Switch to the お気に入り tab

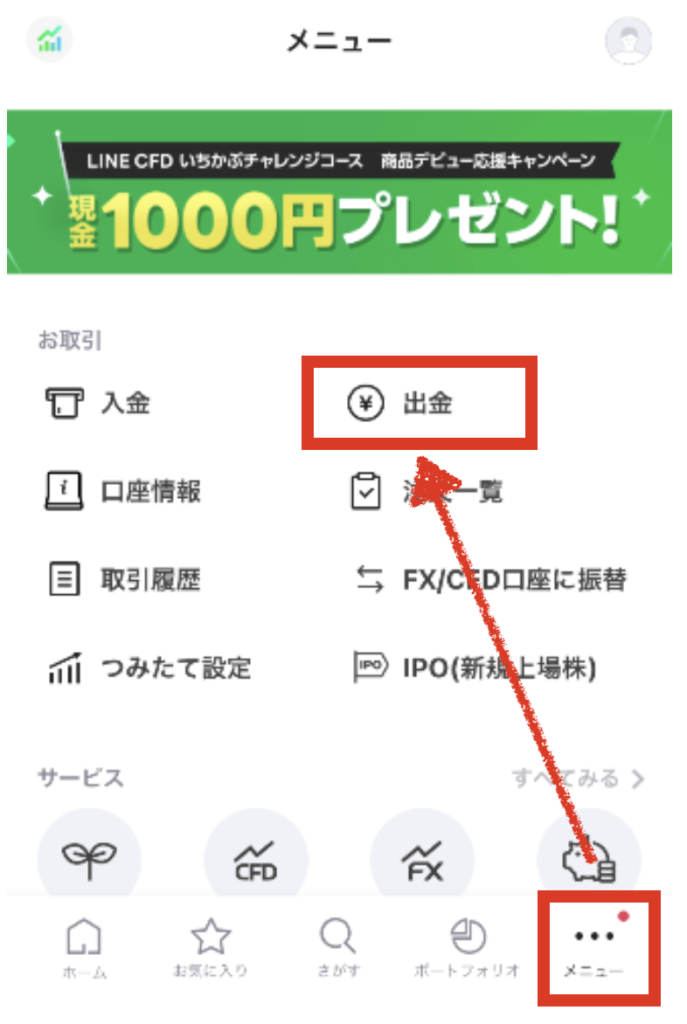pyautogui.click(x=210, y=949)
